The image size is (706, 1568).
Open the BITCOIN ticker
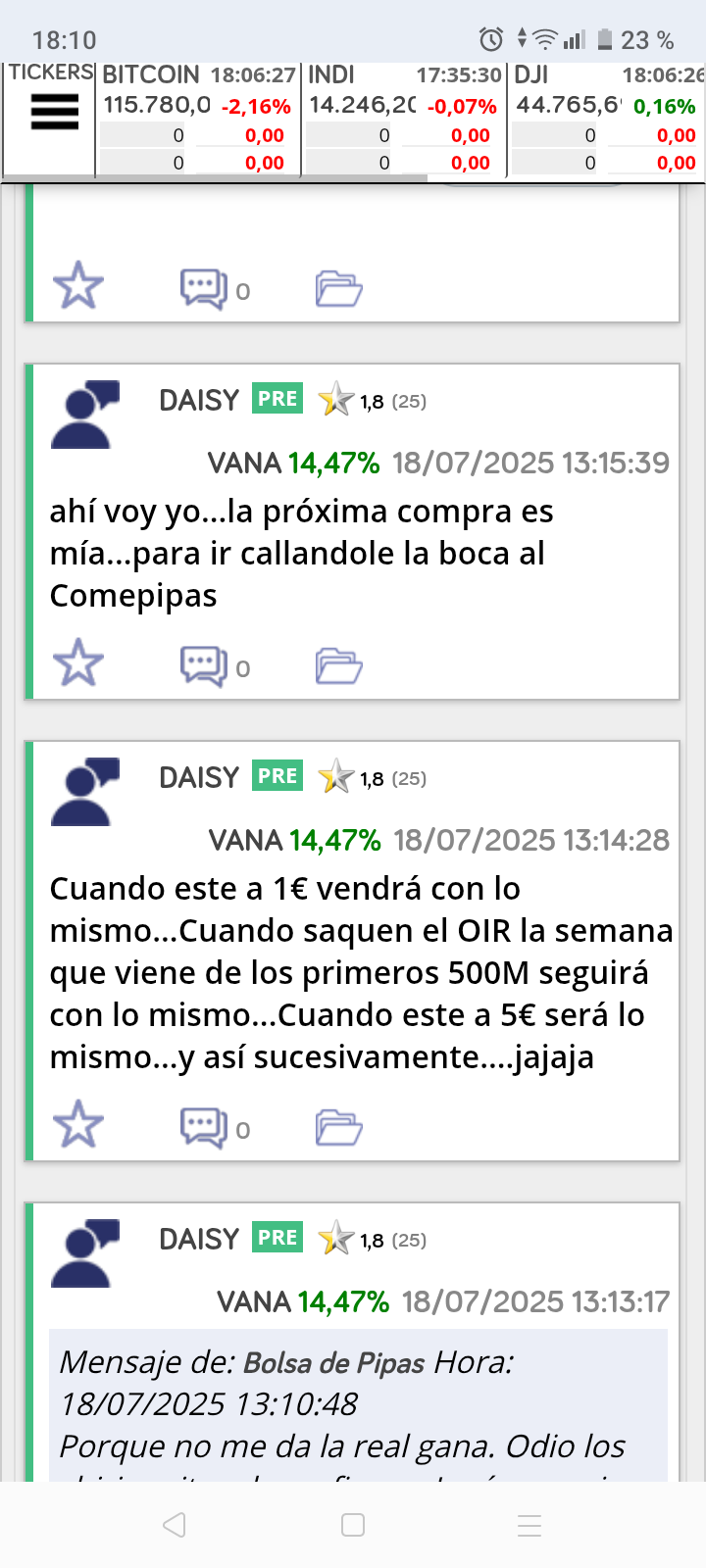coord(198,120)
